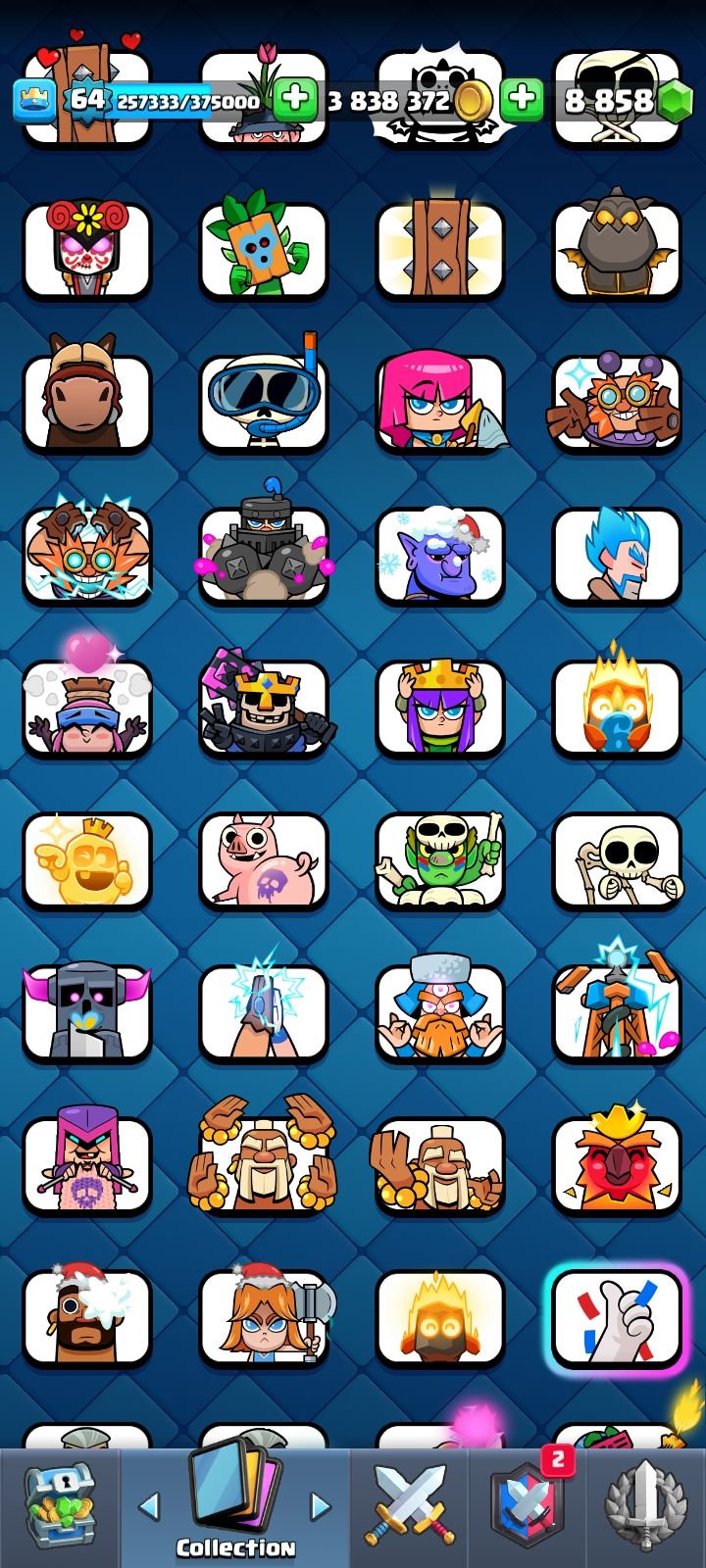Viewport: 706px width, 1568px height.
Task: Switch to the Battle tab with crossed swords
Action: [x=409, y=1507]
